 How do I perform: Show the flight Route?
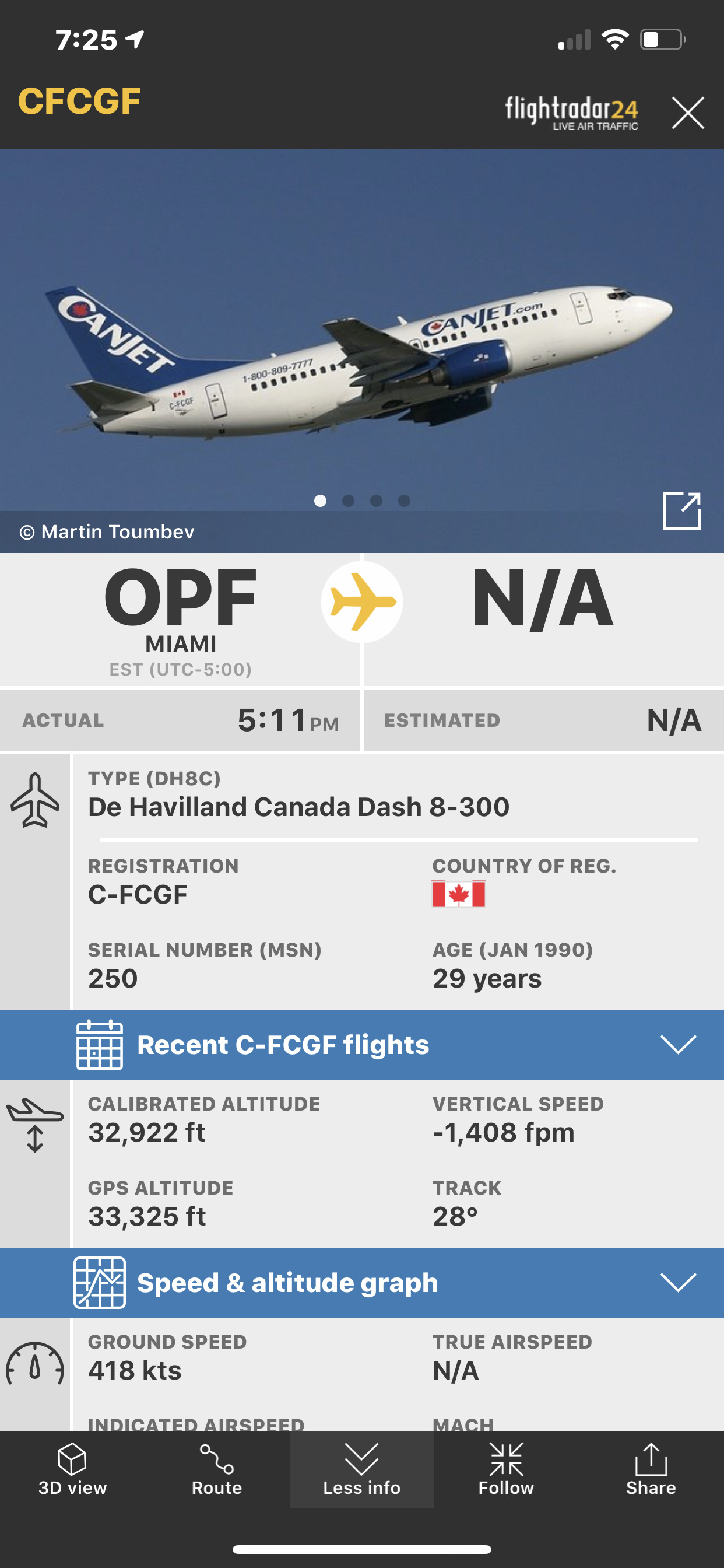point(217,1469)
